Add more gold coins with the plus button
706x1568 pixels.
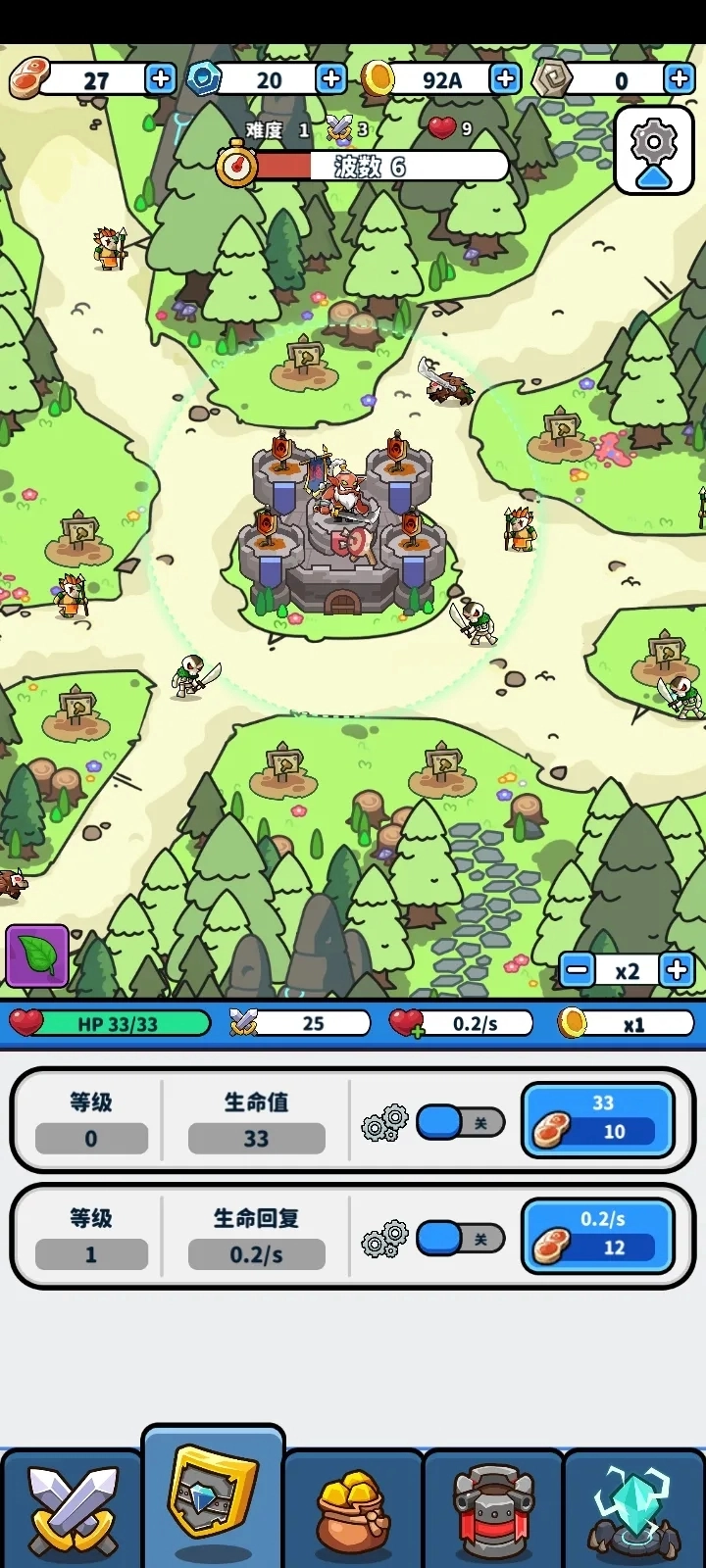[x=505, y=78]
